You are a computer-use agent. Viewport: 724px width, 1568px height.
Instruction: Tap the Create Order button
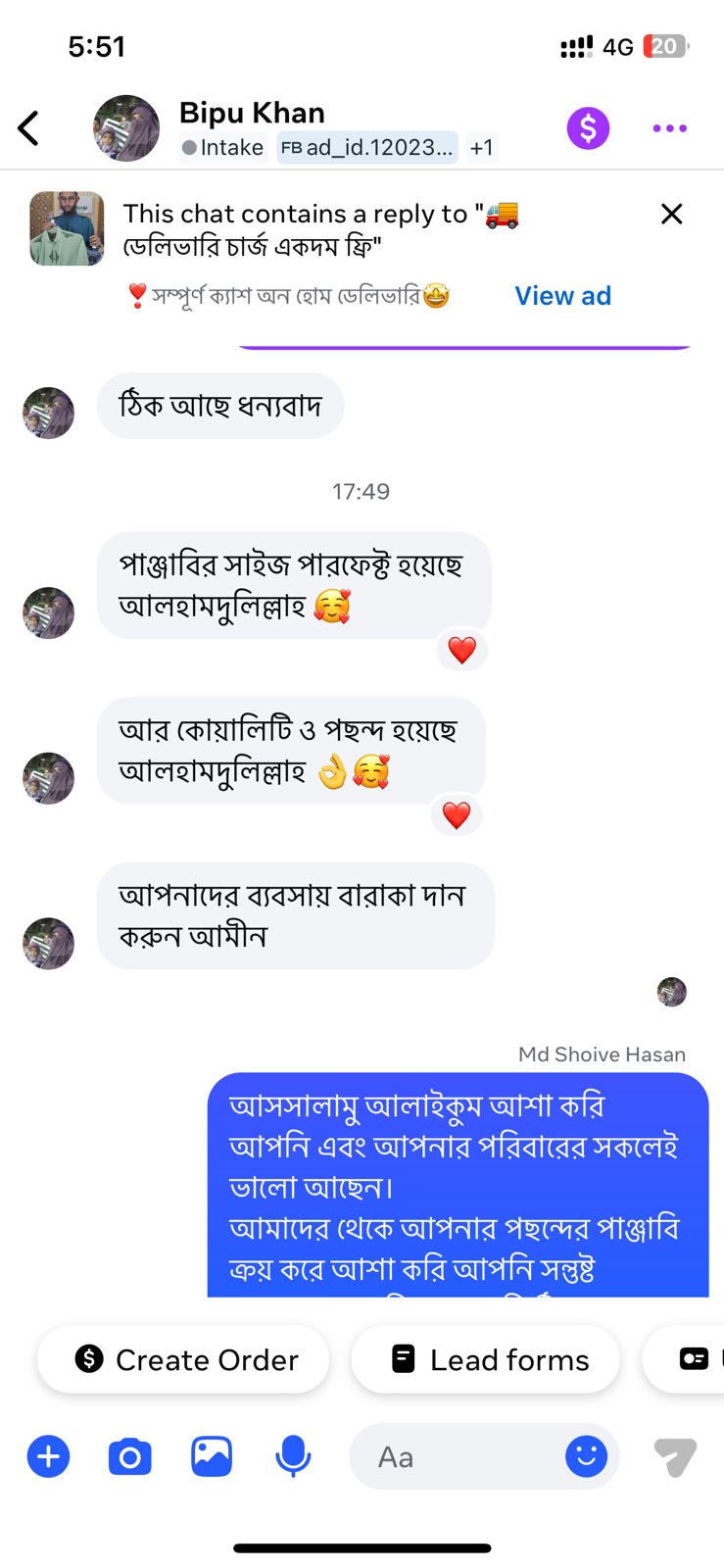184,1359
